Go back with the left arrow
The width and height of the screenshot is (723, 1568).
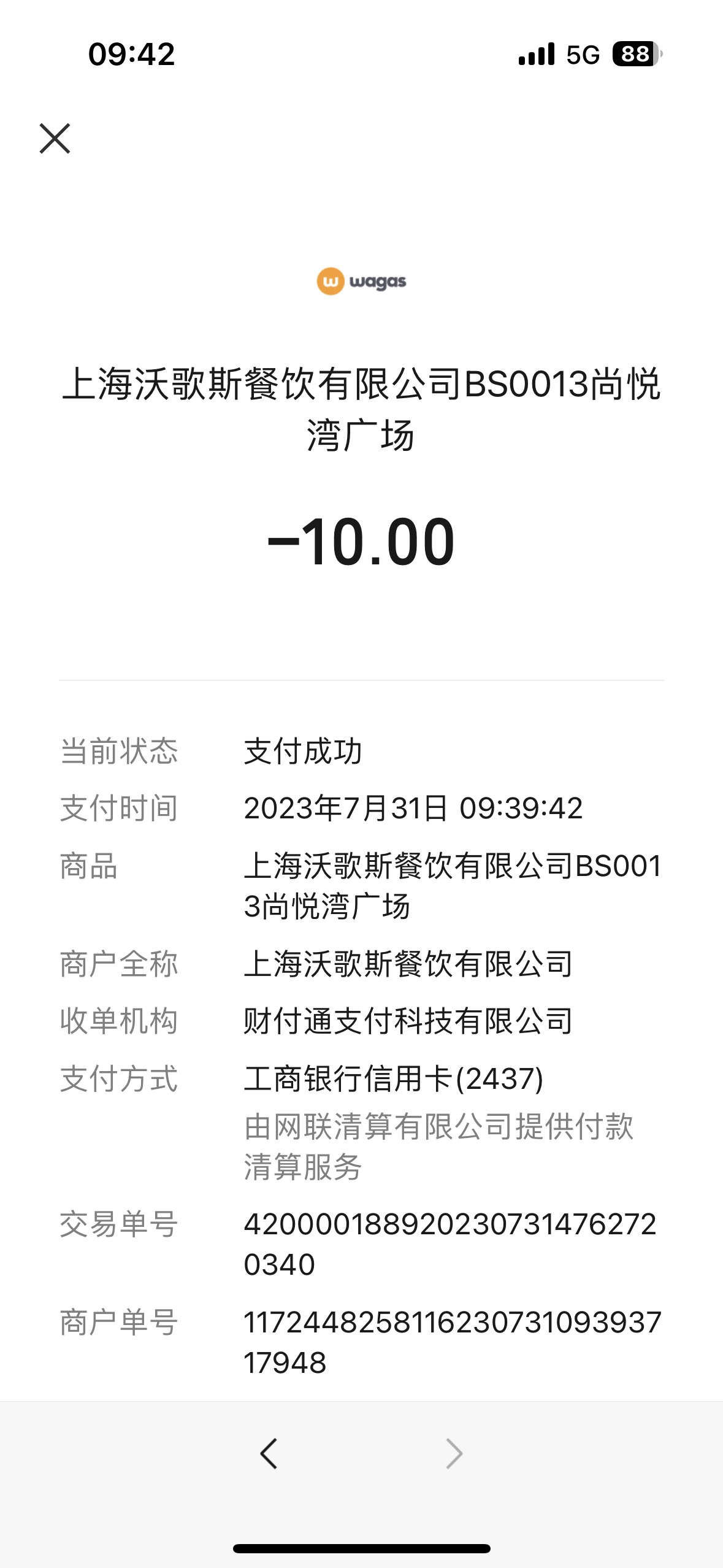coord(269,1453)
